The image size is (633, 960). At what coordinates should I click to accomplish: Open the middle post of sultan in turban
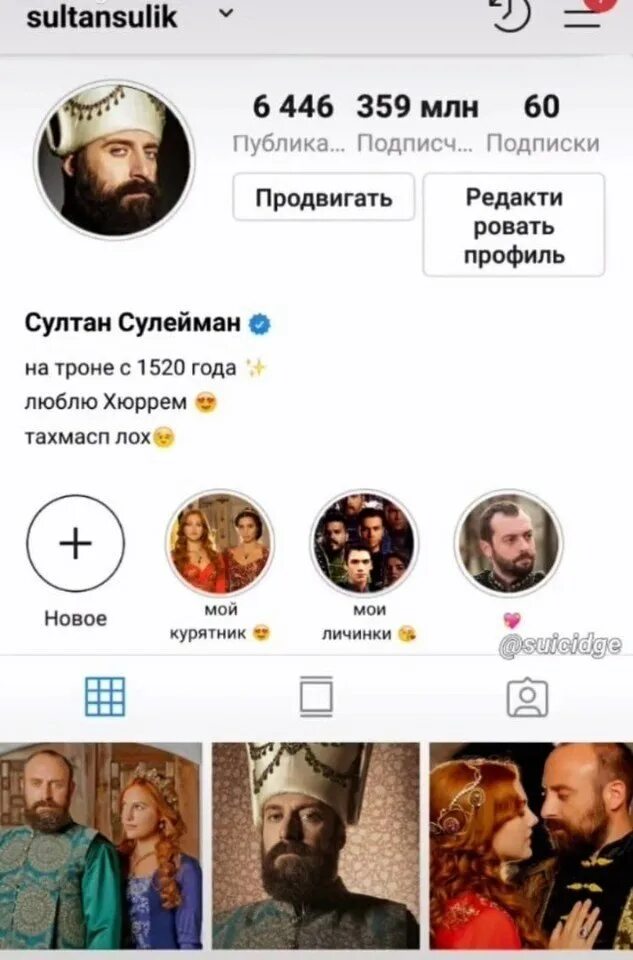click(316, 846)
